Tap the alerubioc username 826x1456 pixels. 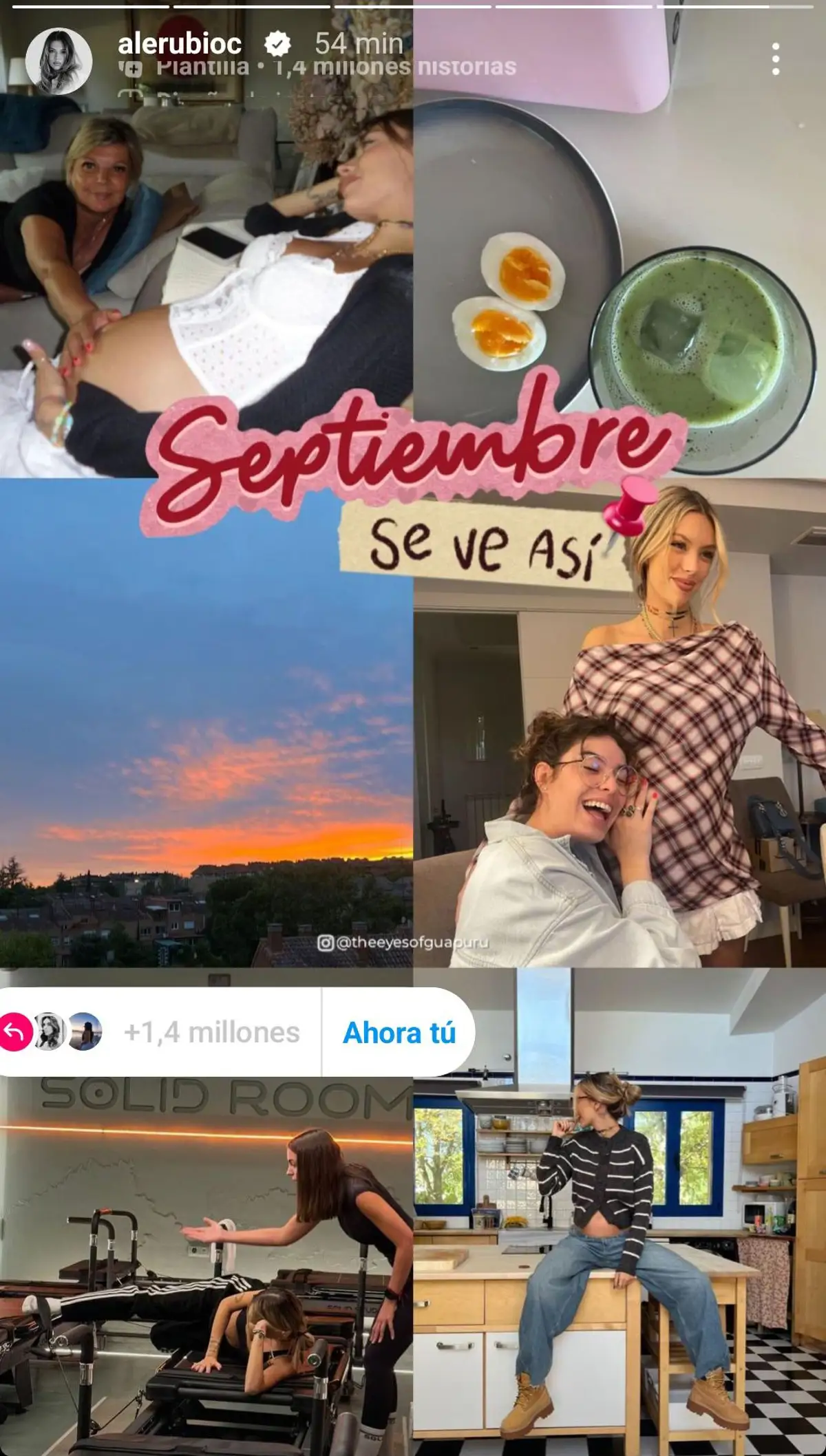(180, 44)
